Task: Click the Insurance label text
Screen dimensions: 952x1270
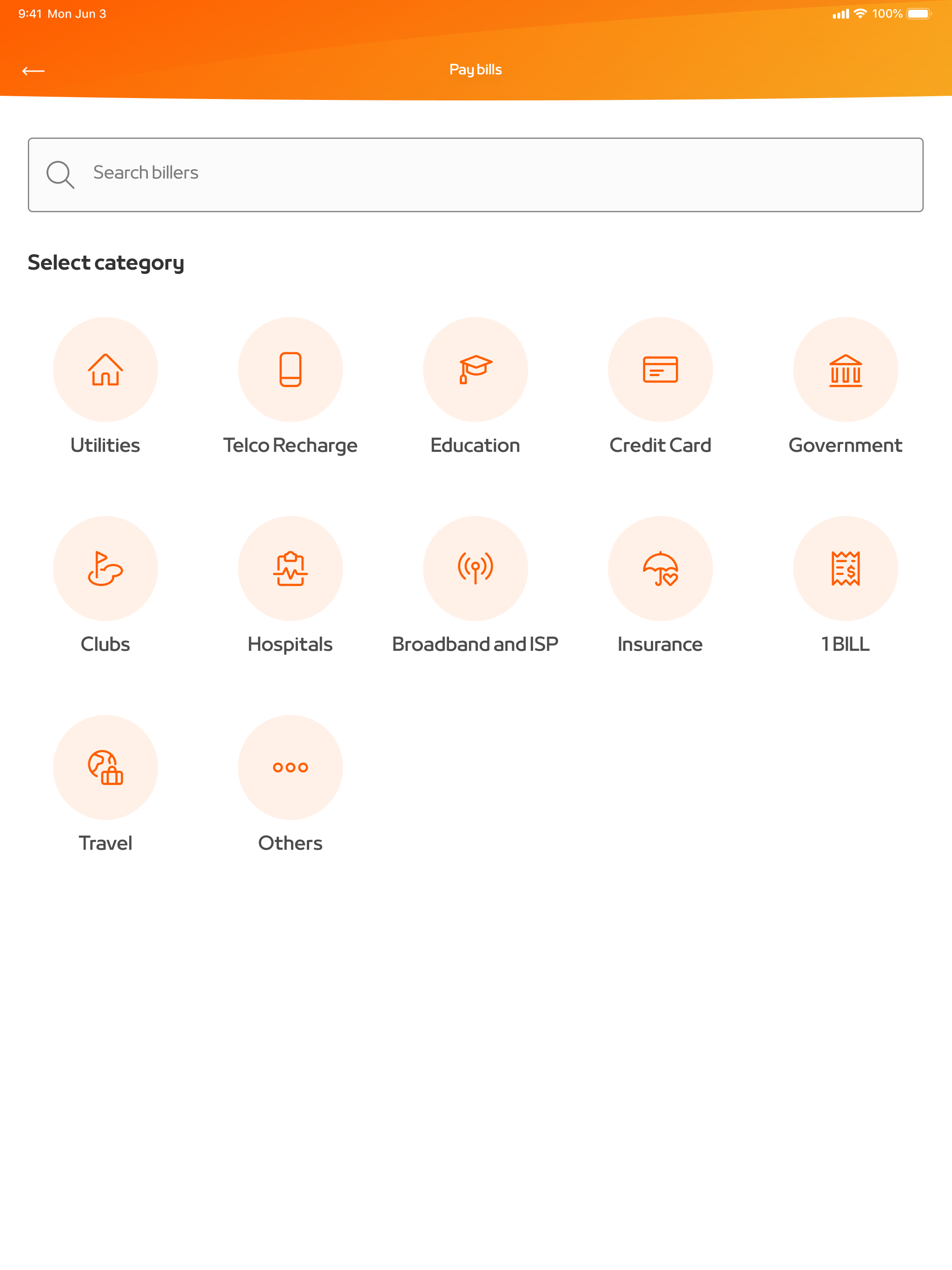Action: point(661,644)
